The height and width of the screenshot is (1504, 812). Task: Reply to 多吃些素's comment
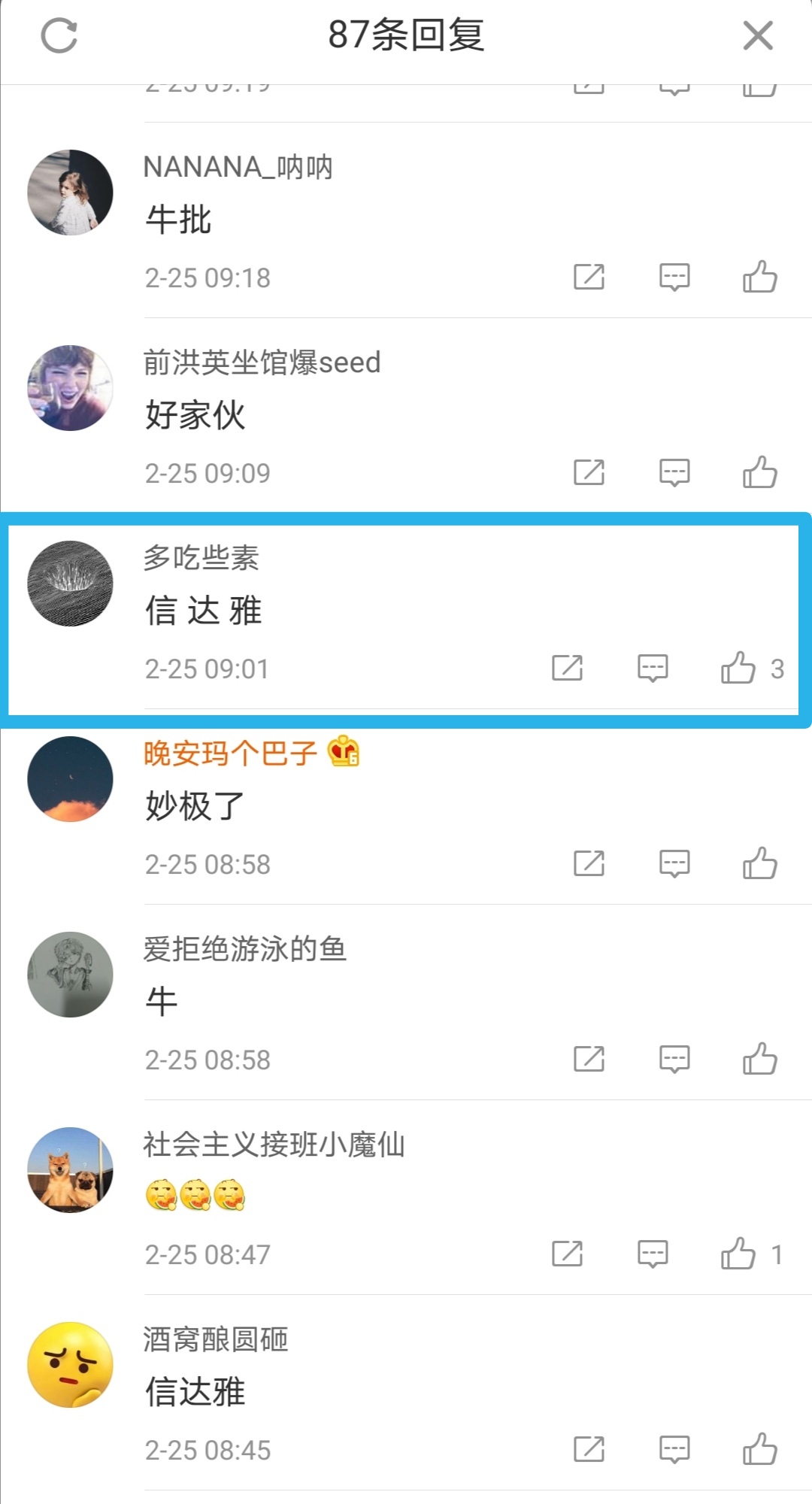(652, 668)
